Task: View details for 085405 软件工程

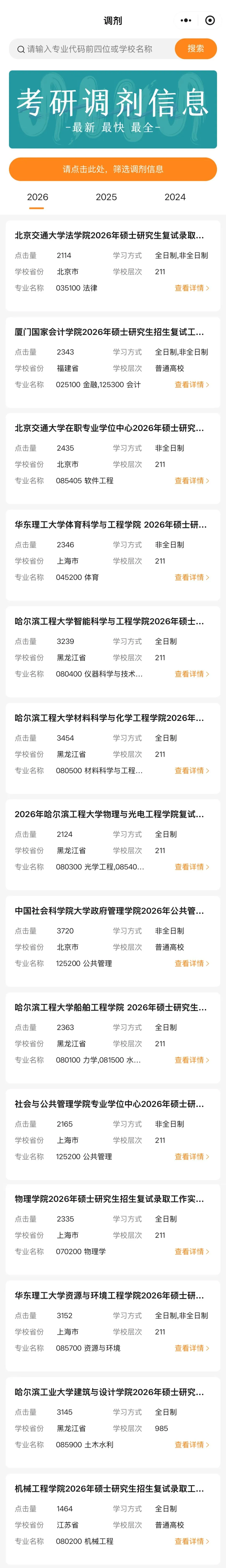Action: point(191,481)
